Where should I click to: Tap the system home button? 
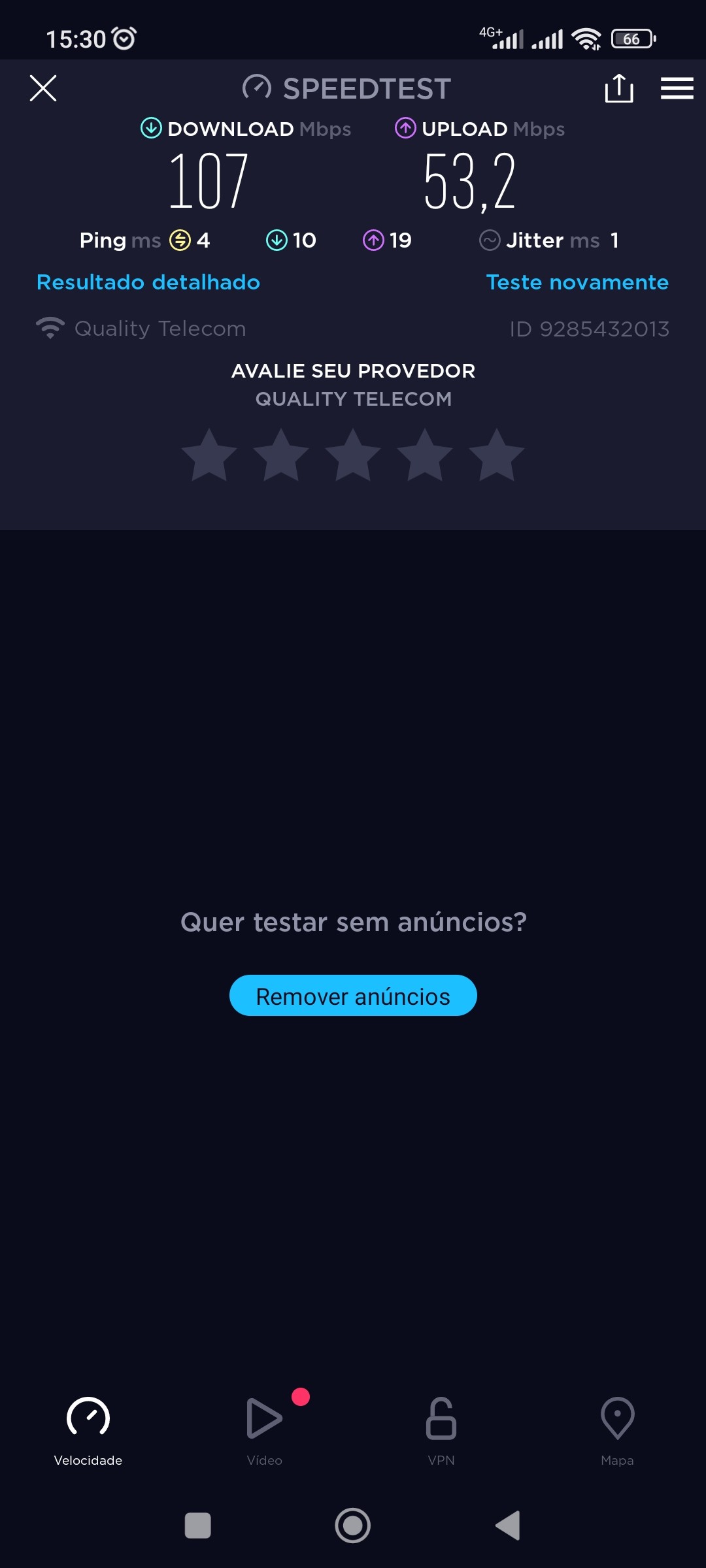[353, 1526]
